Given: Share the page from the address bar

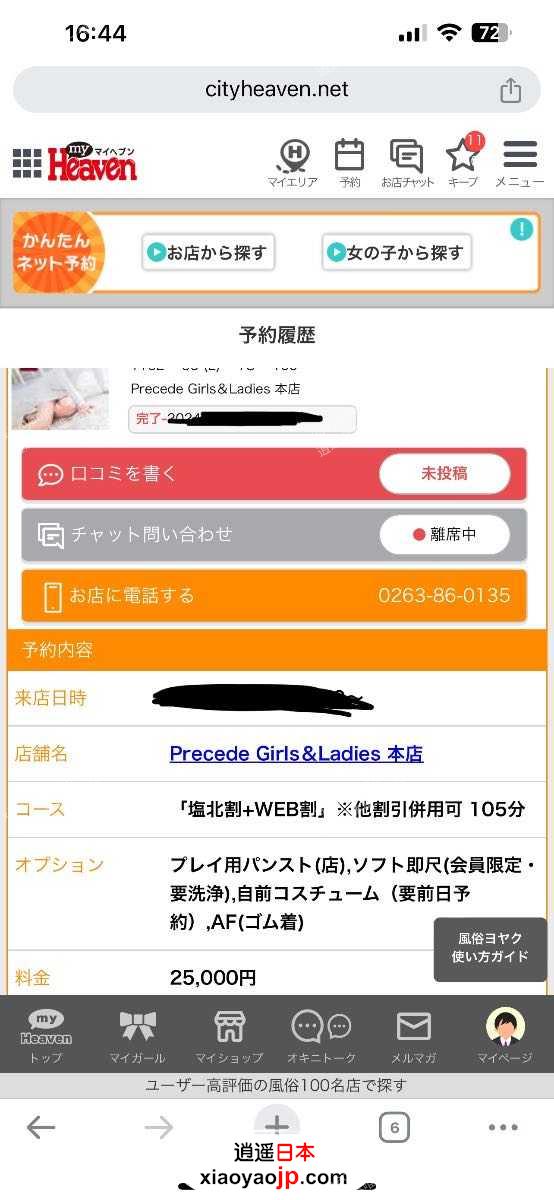Looking at the screenshot, I should tap(510, 90).
